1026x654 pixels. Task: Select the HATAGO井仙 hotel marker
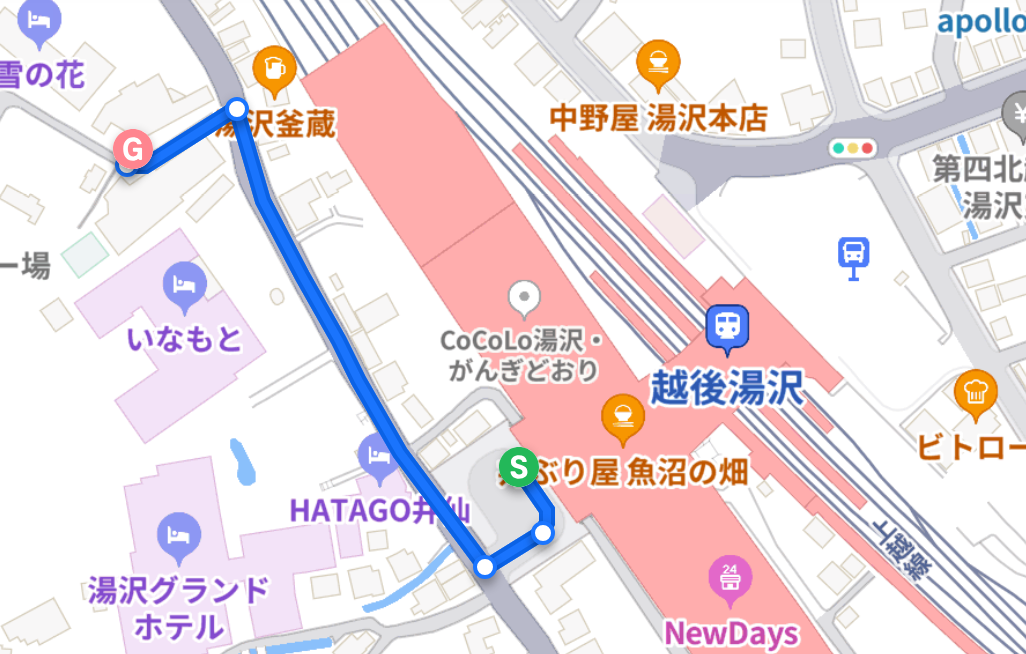[x=378, y=456]
